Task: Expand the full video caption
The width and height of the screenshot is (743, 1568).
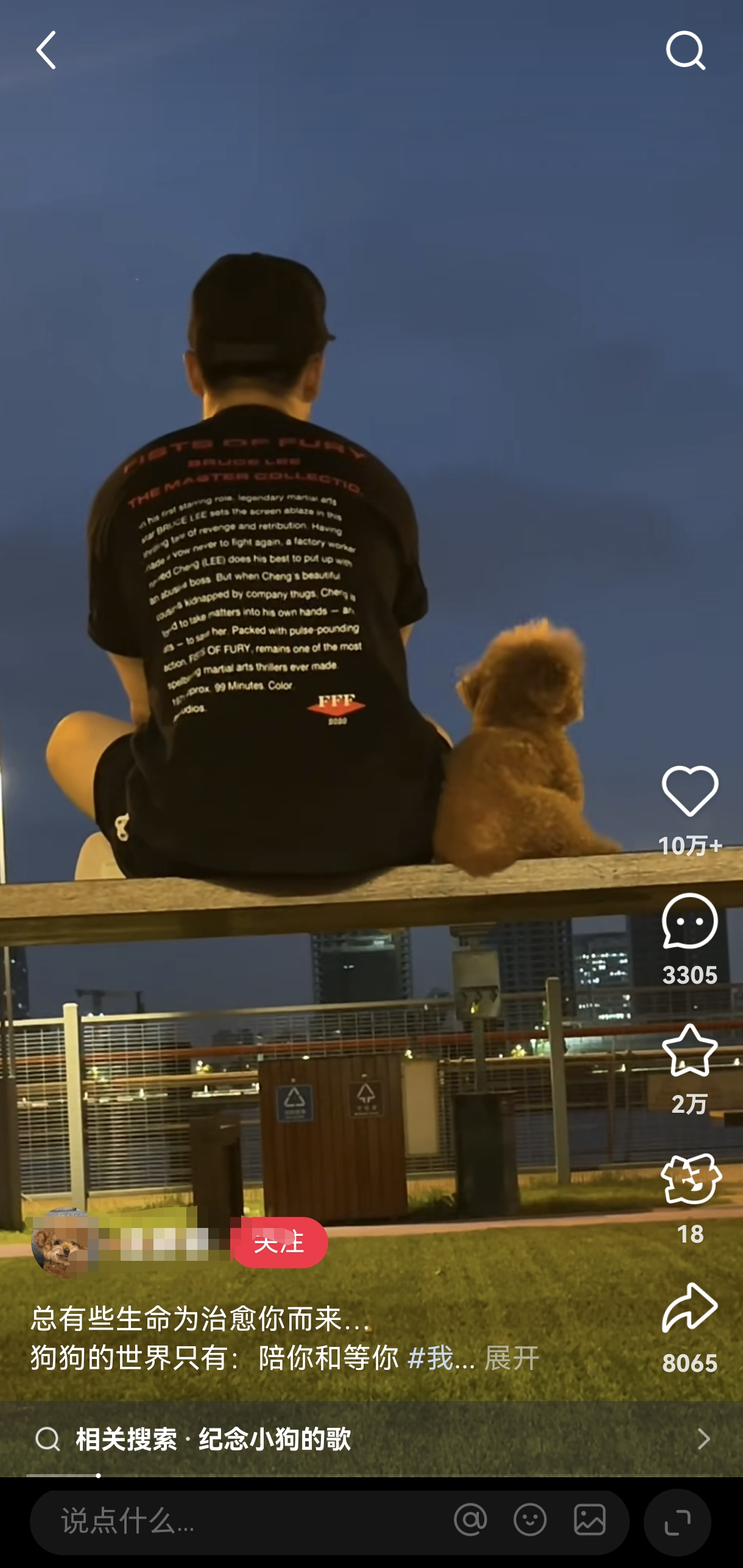Action: pos(512,1358)
